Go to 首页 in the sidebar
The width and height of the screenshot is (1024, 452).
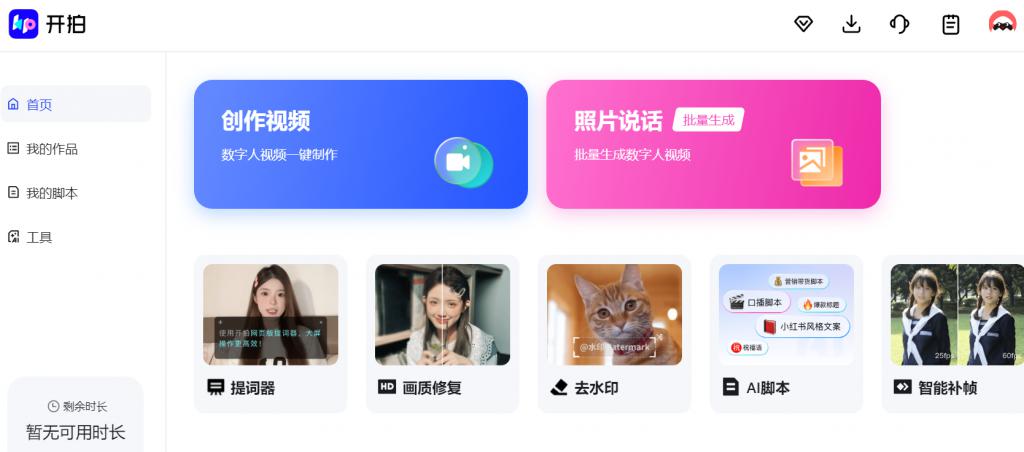(x=76, y=104)
